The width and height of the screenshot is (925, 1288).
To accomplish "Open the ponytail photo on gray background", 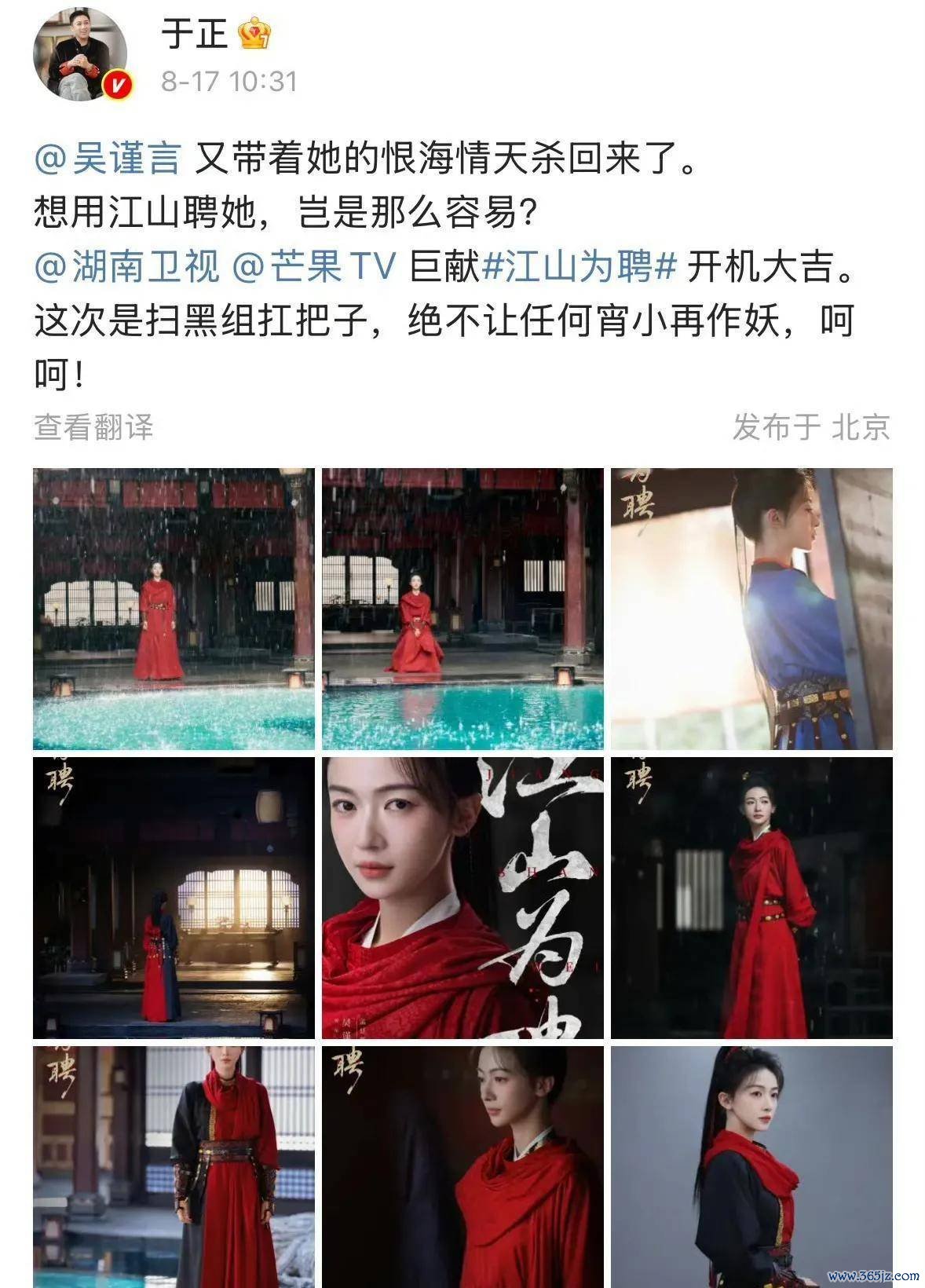I will (x=751, y=1166).
